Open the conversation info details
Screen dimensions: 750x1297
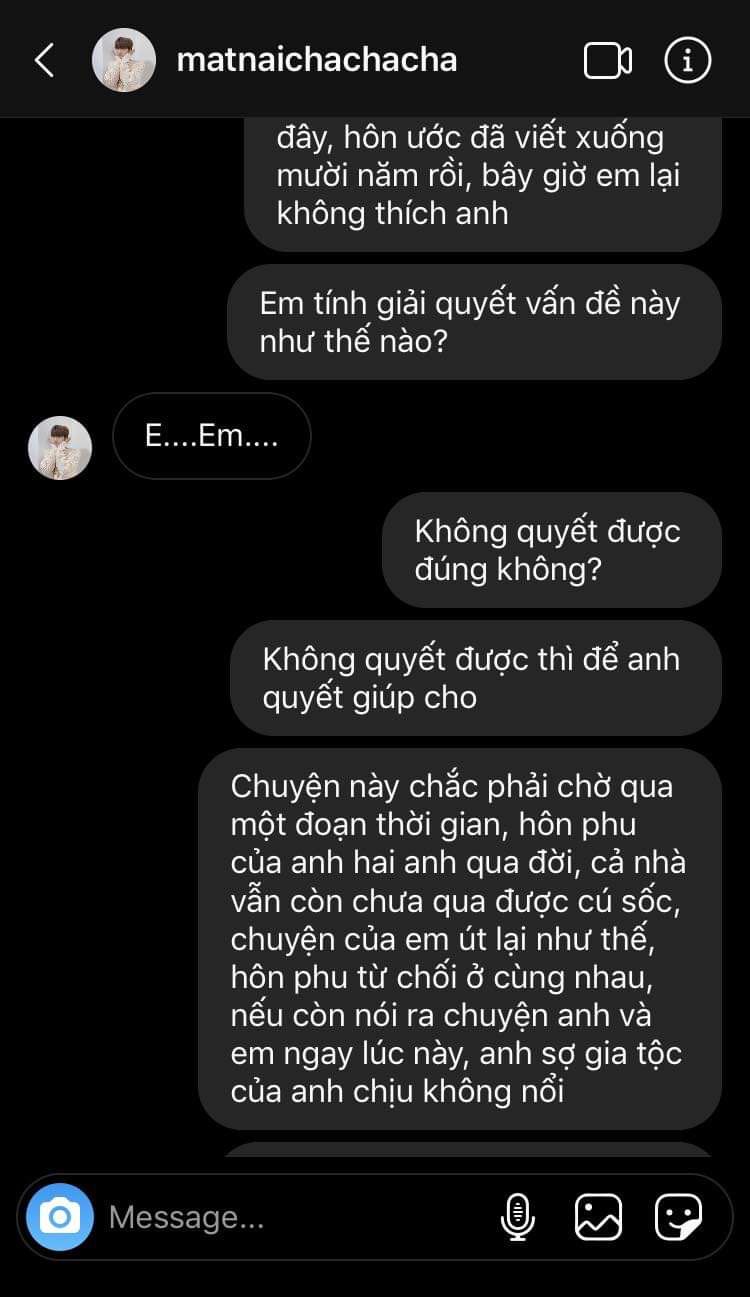click(688, 61)
